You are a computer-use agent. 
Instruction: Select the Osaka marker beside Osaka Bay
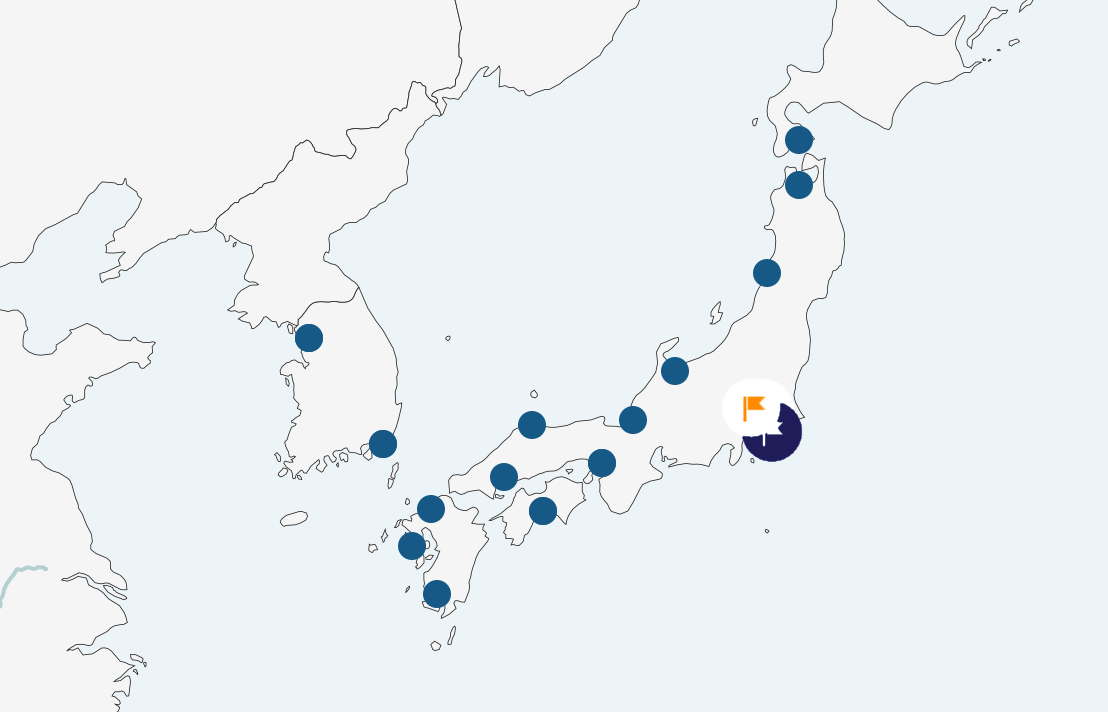coord(602,463)
